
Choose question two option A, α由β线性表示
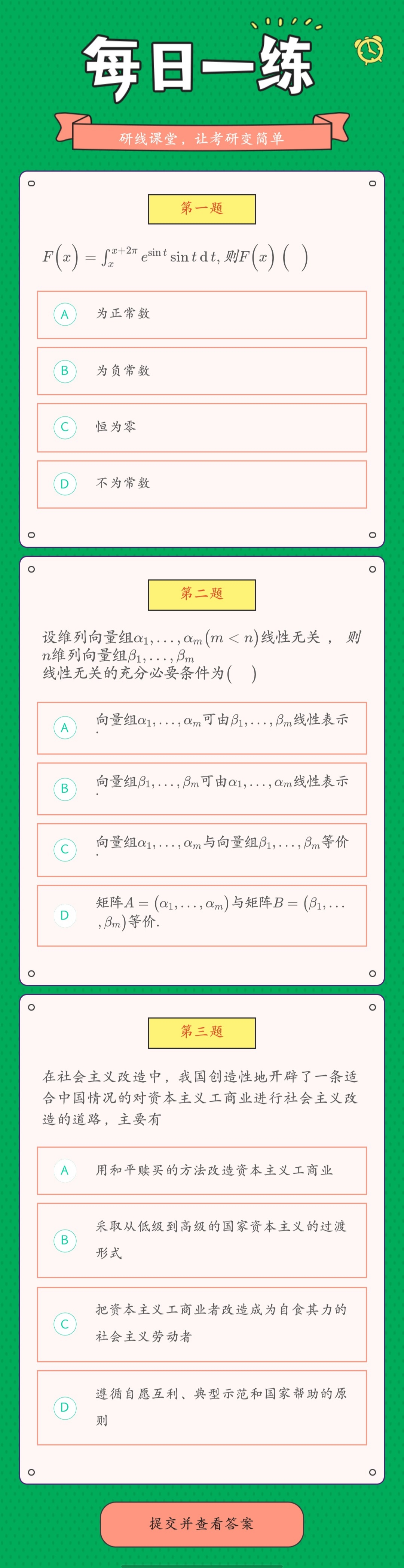point(201,727)
